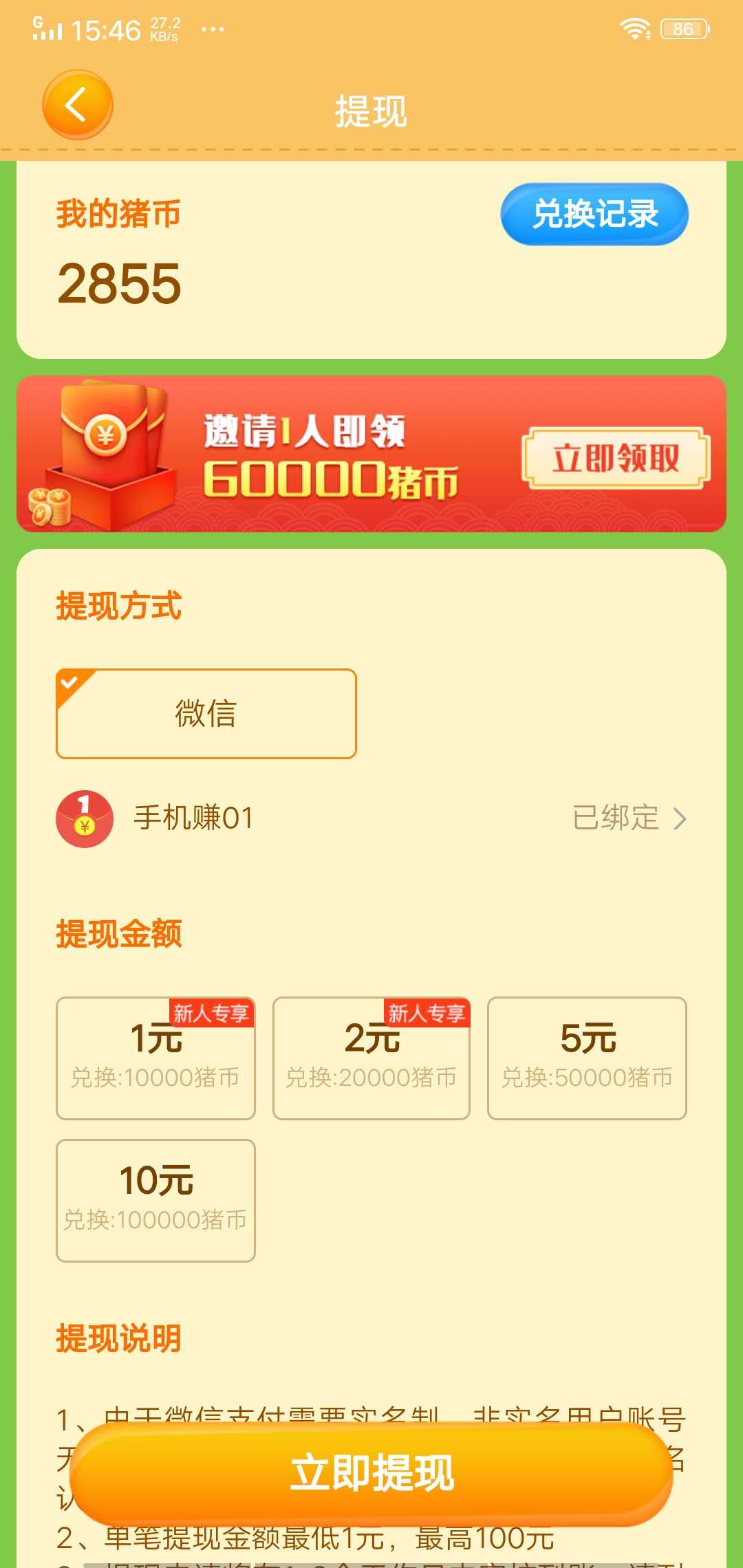Select the 5元 withdrawal amount
This screenshot has width=743, height=1568.
pyautogui.click(x=586, y=1058)
